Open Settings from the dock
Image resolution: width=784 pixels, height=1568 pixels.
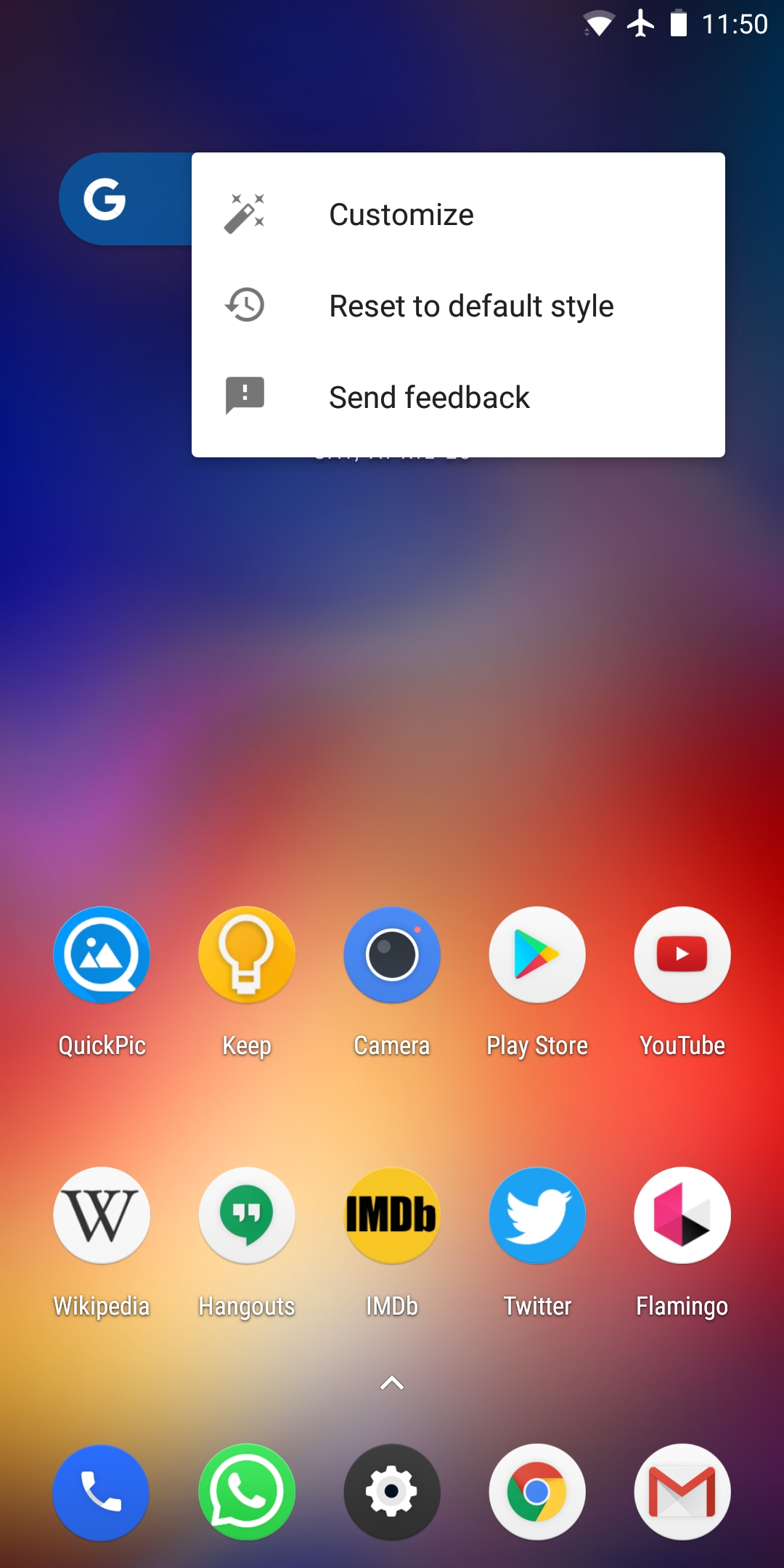coord(392,1492)
